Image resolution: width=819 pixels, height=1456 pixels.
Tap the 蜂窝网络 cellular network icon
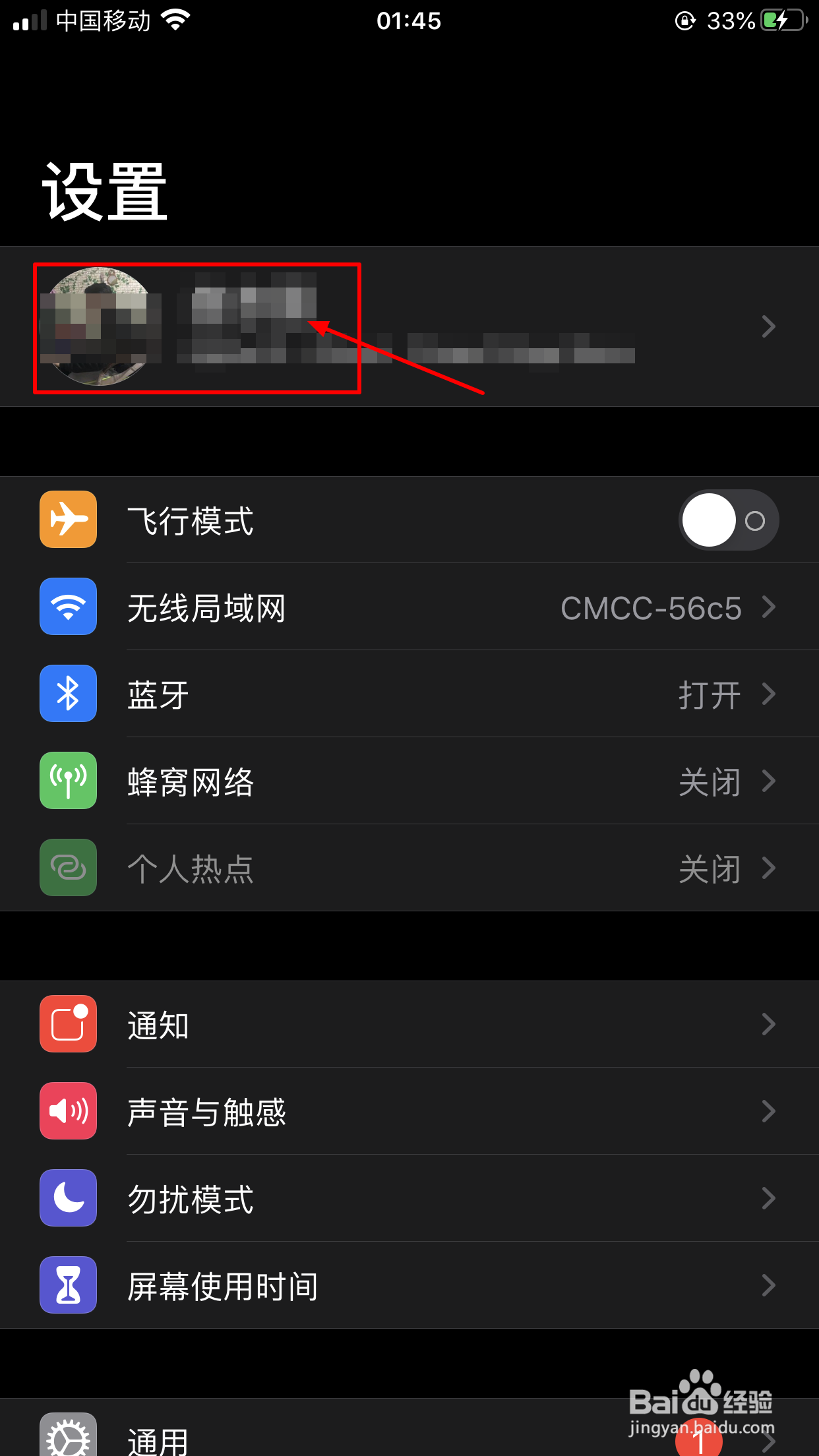click(x=68, y=780)
